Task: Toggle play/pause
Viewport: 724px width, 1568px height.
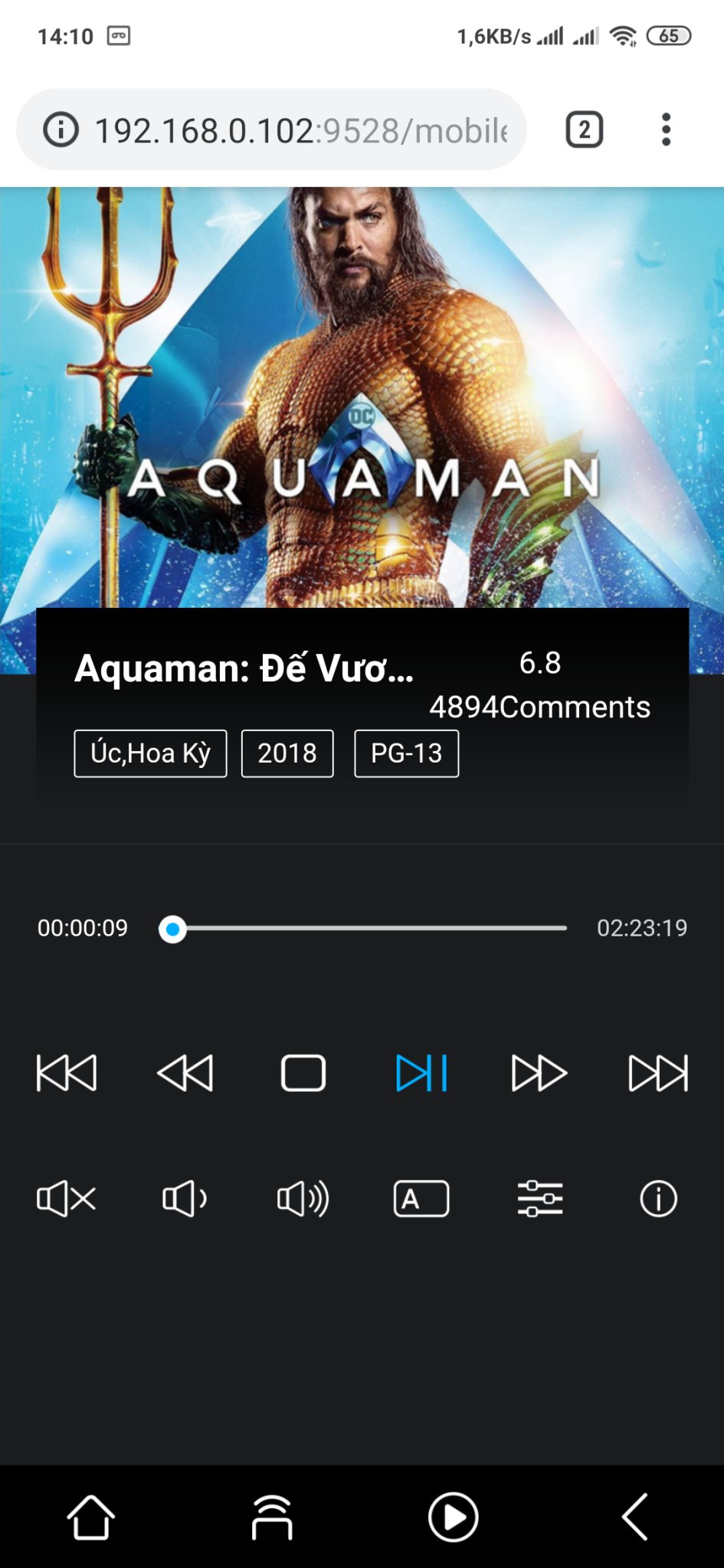Action: pos(421,1073)
